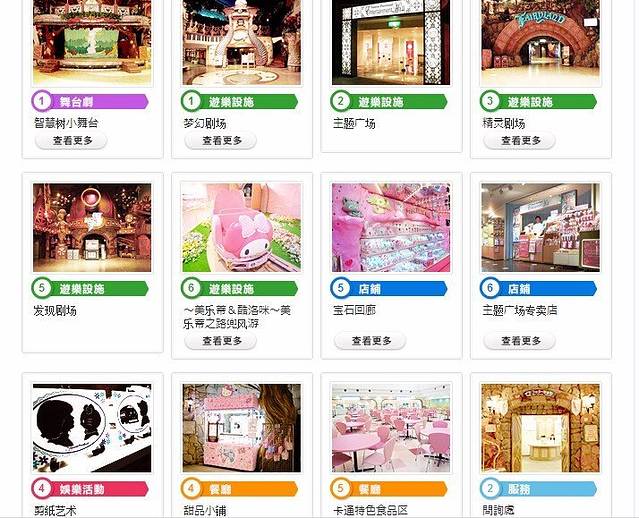Open the 发现剧场 attraction card
The width and height of the screenshot is (639, 518).
(91, 228)
